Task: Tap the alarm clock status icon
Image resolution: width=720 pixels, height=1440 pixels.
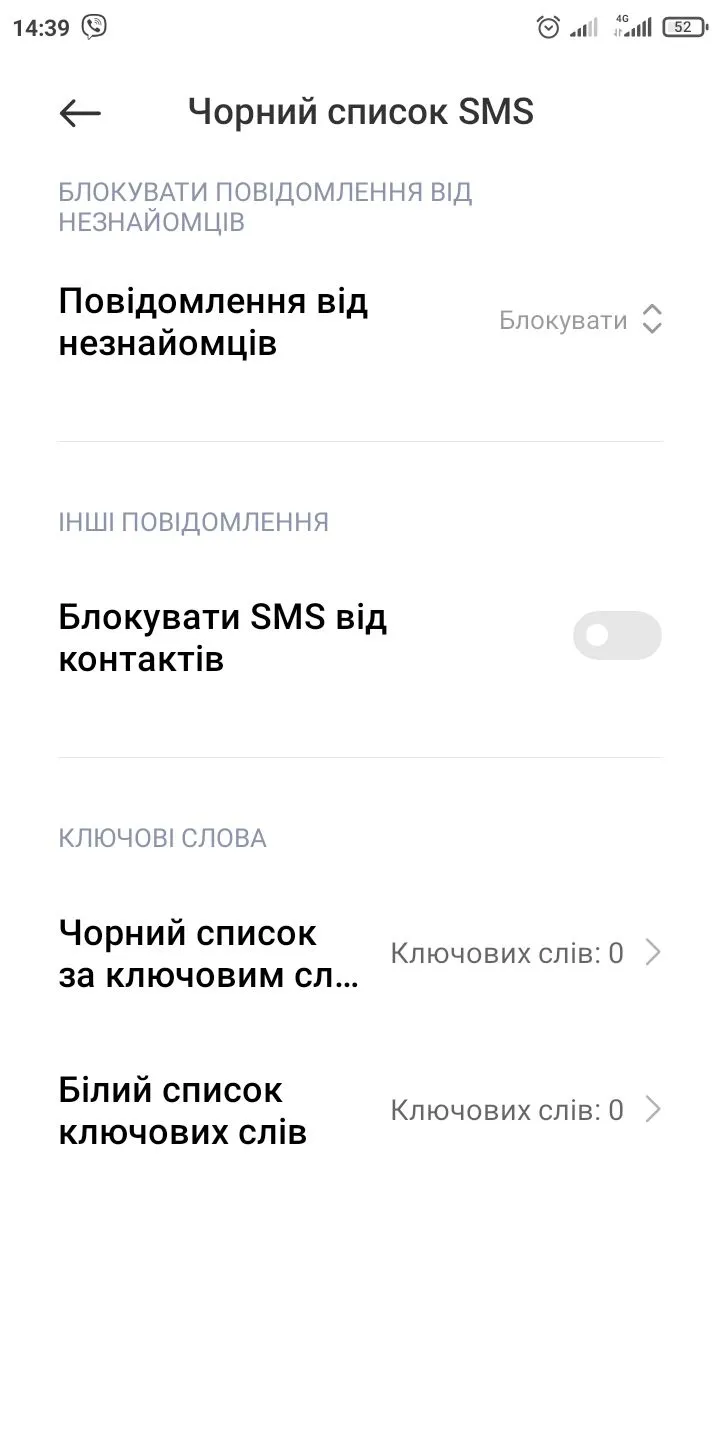Action: 547,27
